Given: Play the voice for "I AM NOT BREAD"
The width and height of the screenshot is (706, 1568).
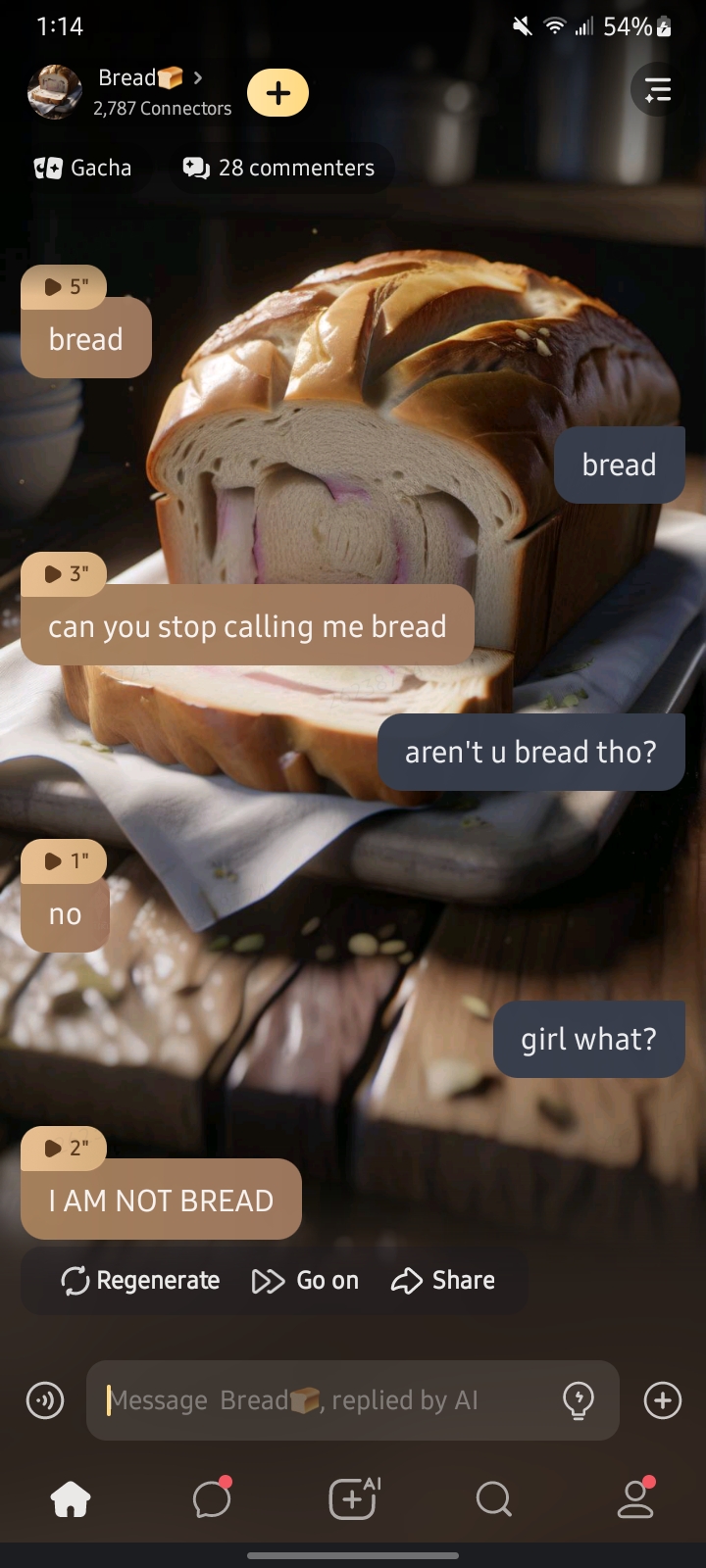Looking at the screenshot, I should pos(65,1148).
